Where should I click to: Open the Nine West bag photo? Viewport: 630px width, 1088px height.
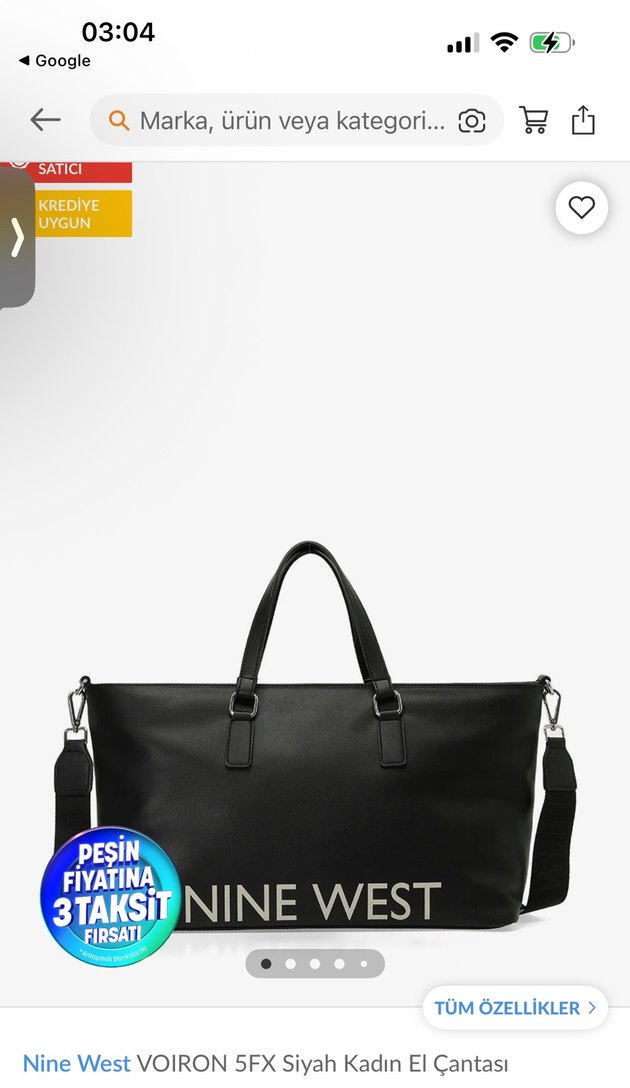(x=315, y=740)
